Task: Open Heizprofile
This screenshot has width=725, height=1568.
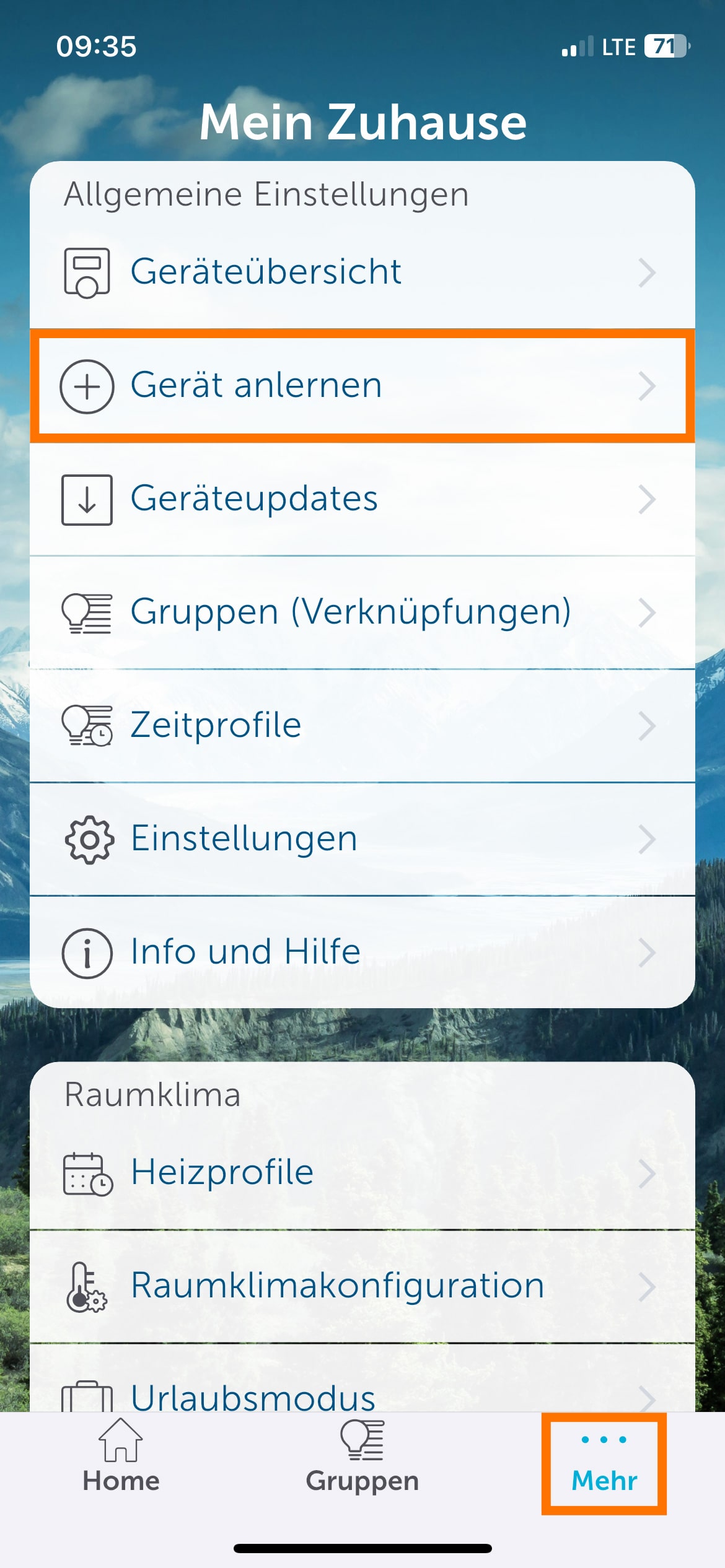Action: (362, 1173)
